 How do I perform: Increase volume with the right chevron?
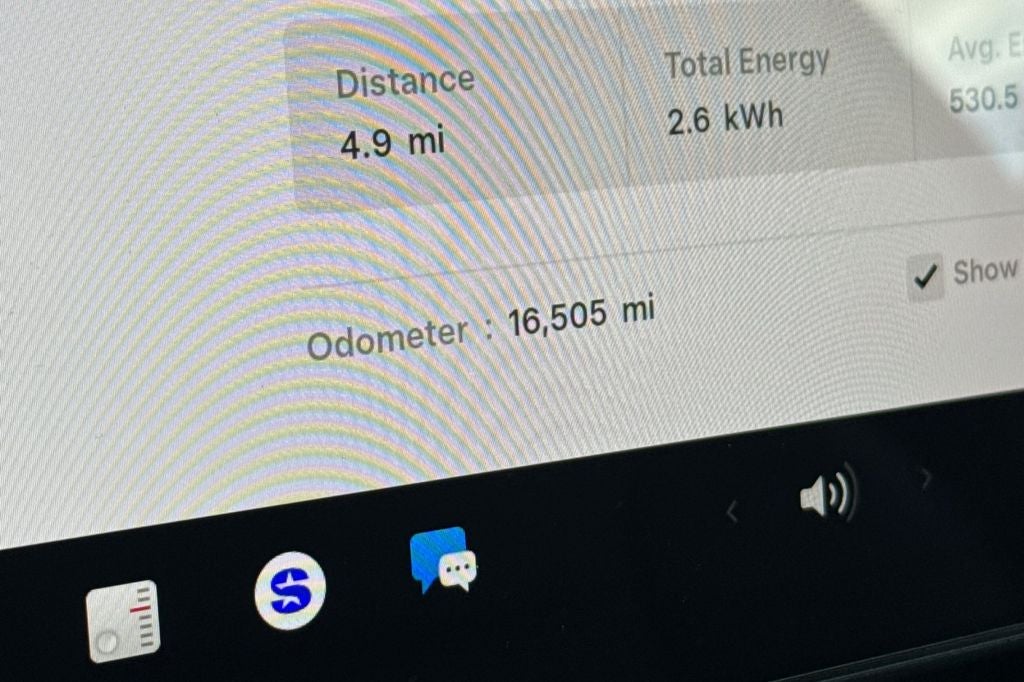tap(927, 479)
